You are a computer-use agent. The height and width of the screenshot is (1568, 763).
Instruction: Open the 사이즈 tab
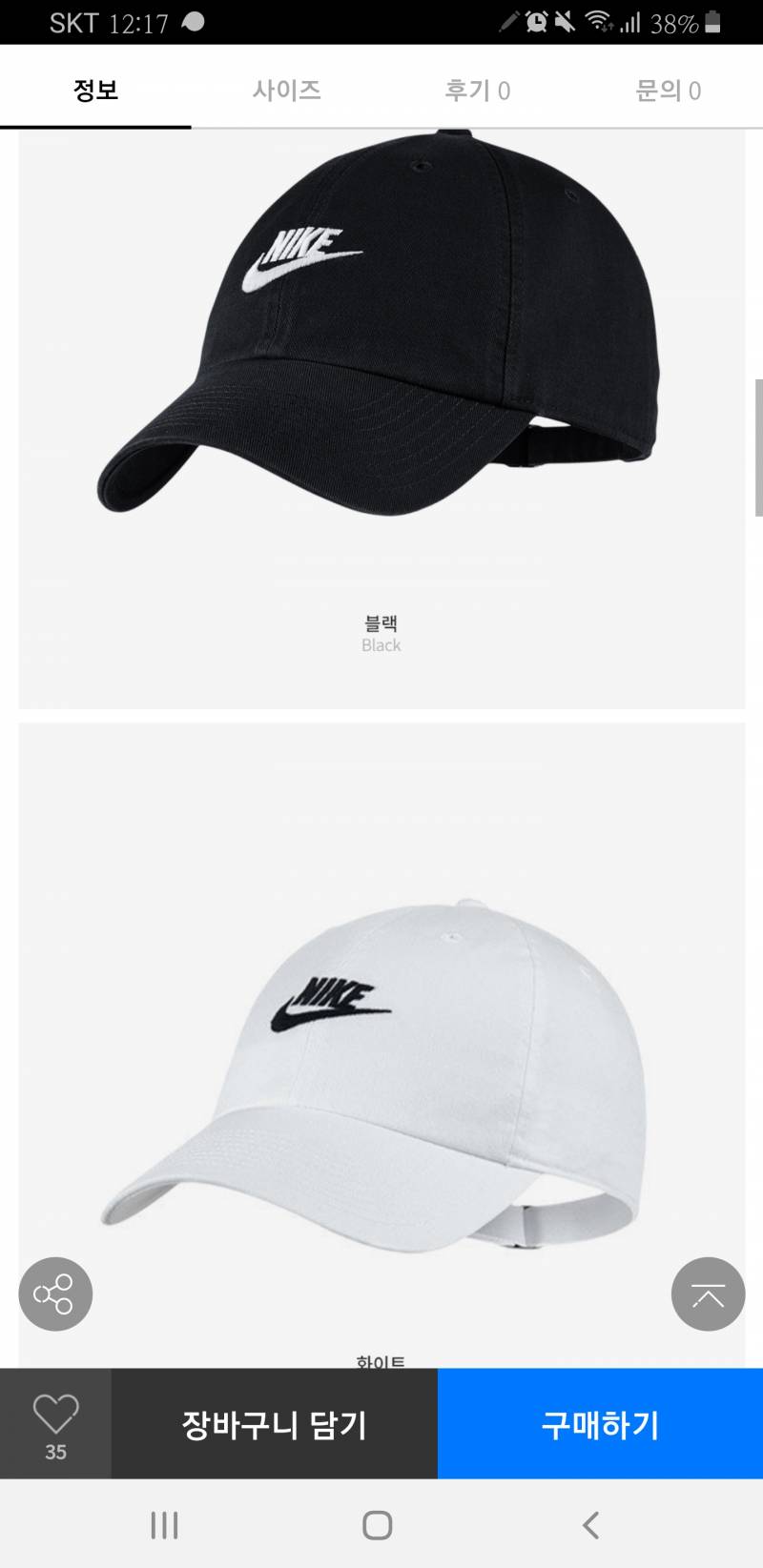point(286,91)
